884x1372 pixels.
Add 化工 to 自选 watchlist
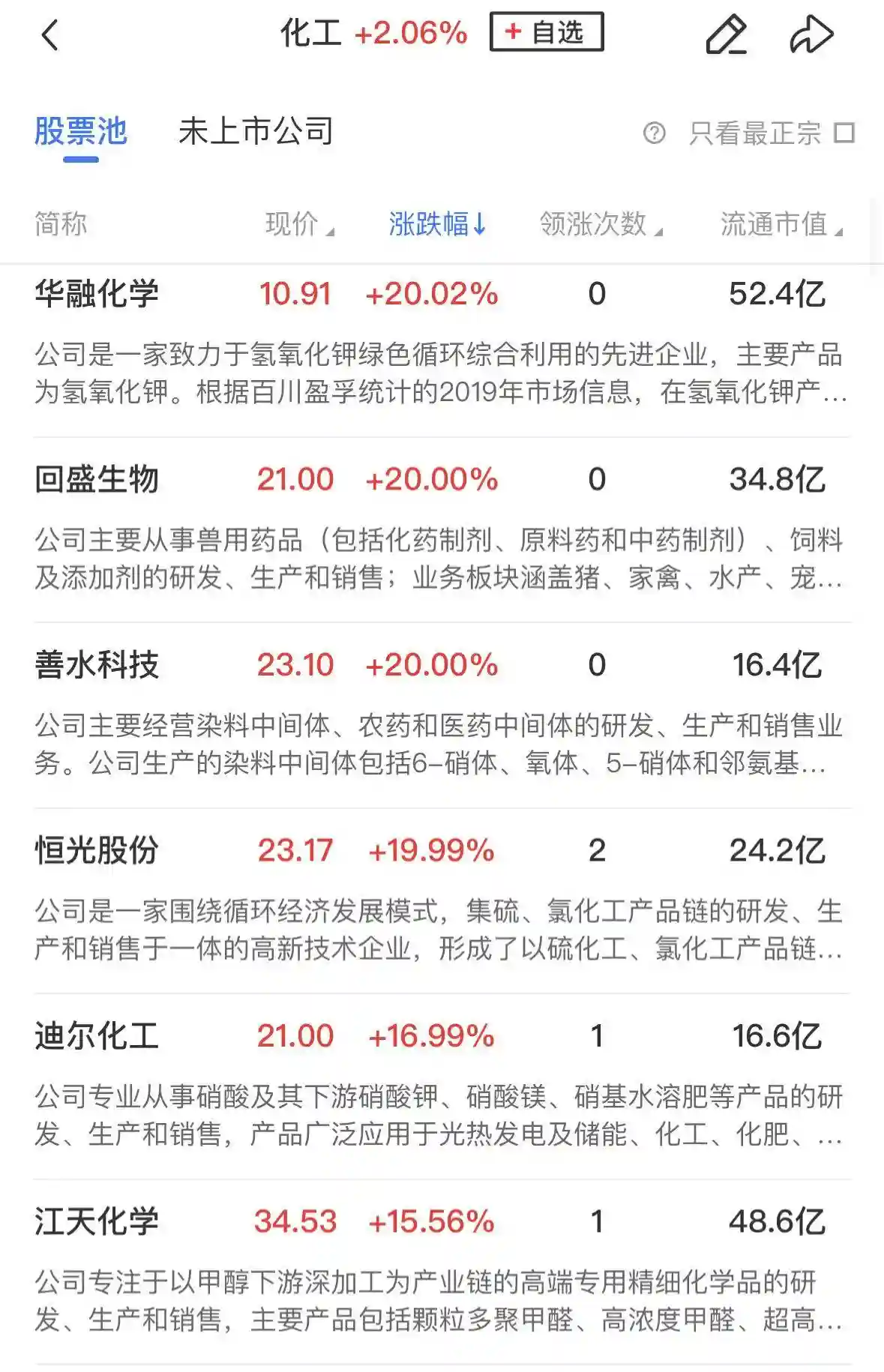click(547, 32)
